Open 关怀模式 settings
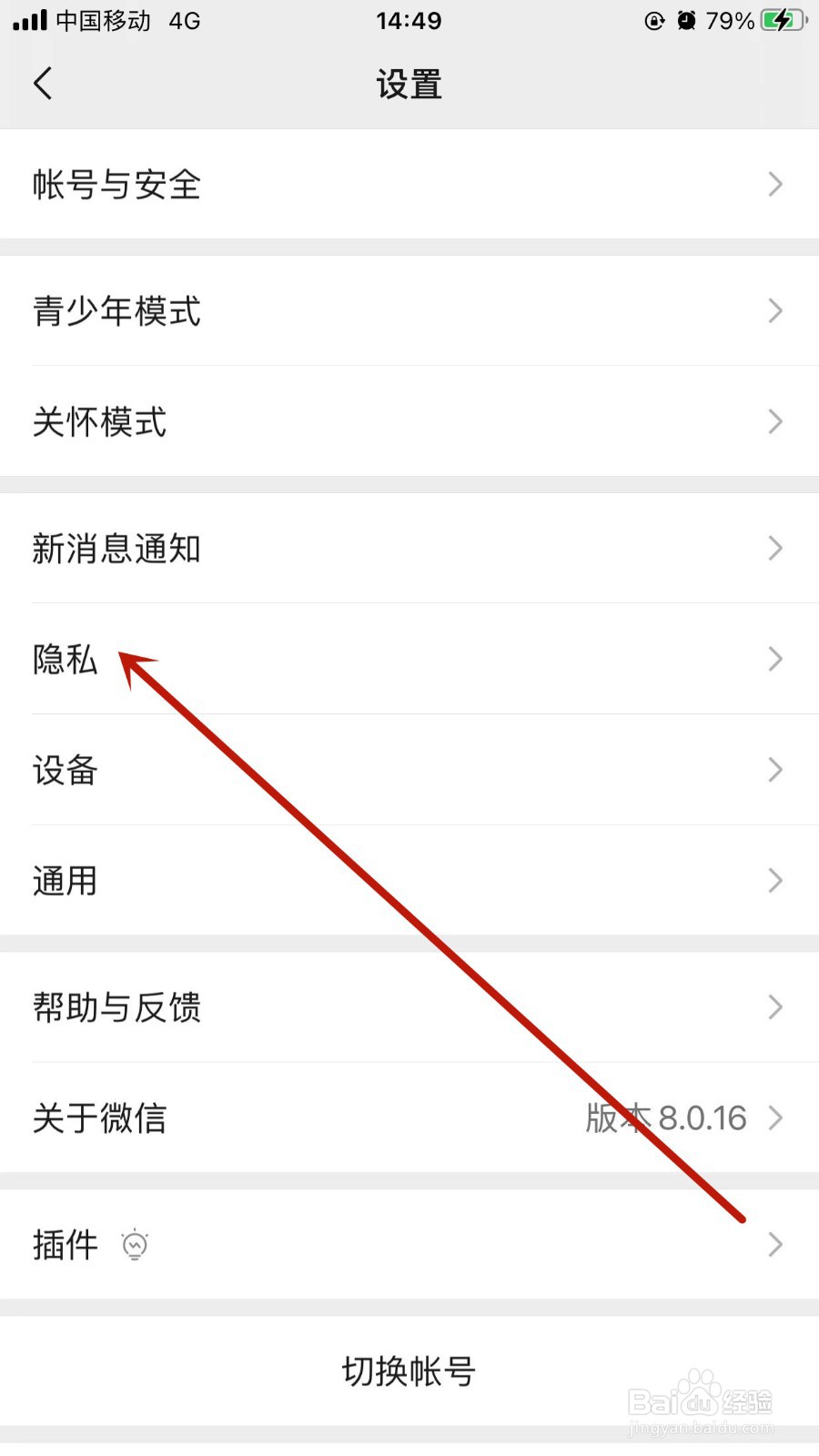The image size is (819, 1456). pos(409,421)
